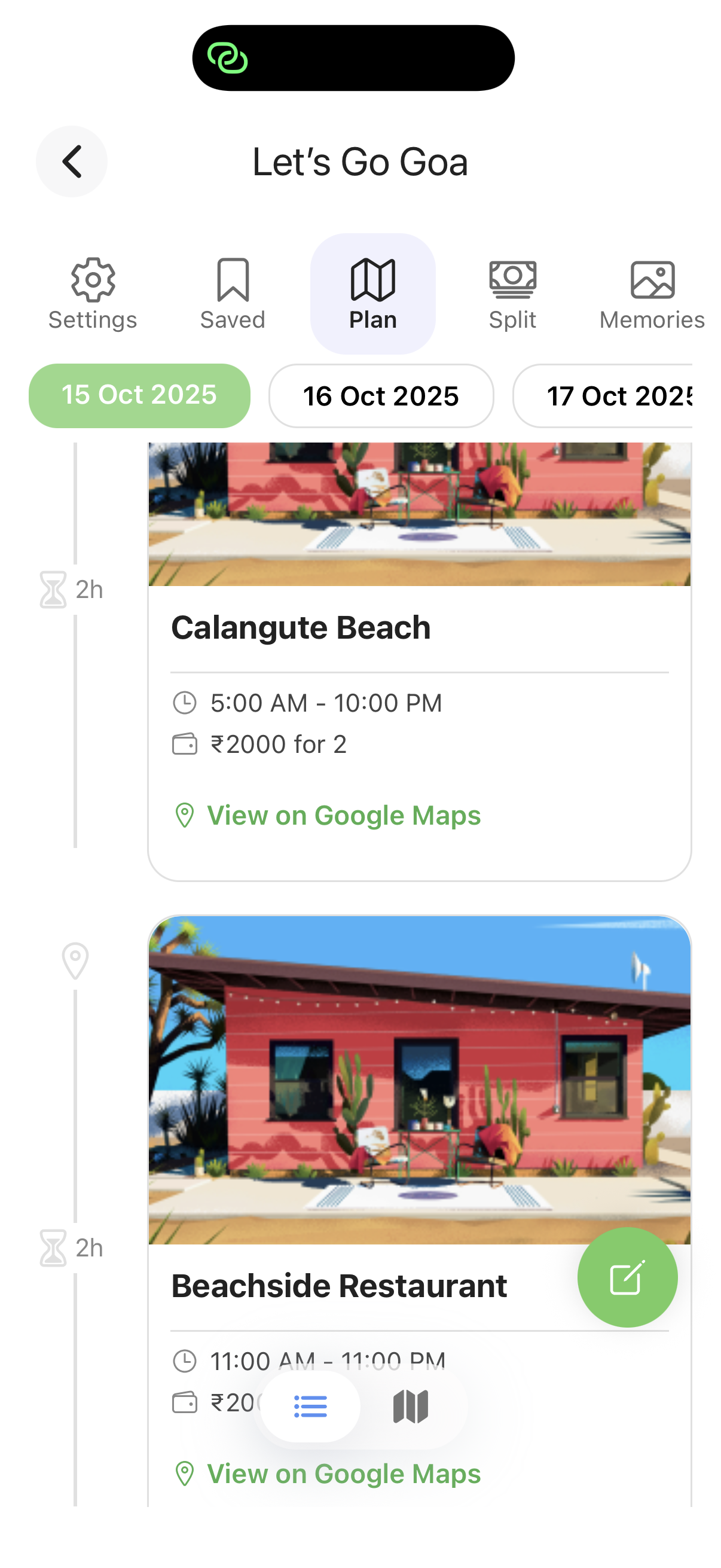View Calangute Beach on Google Maps
The width and height of the screenshot is (721, 1568).
[x=343, y=816]
